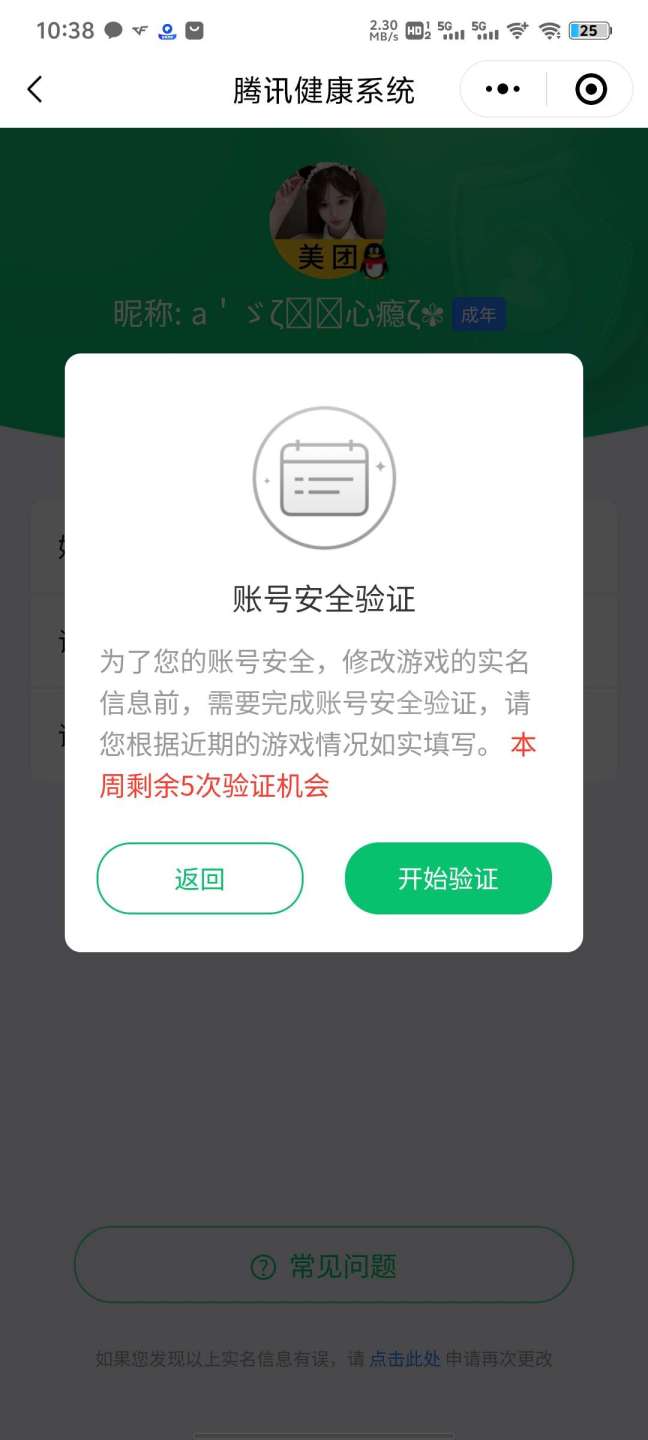Tap the 开始验证 button
This screenshot has height=1440, width=648.
click(448, 879)
